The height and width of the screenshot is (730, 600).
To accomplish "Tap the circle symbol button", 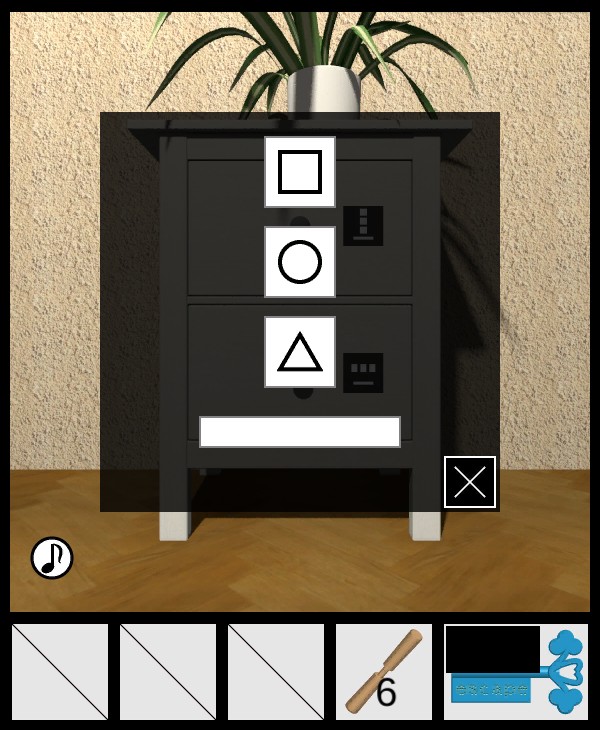I will pyautogui.click(x=300, y=262).
